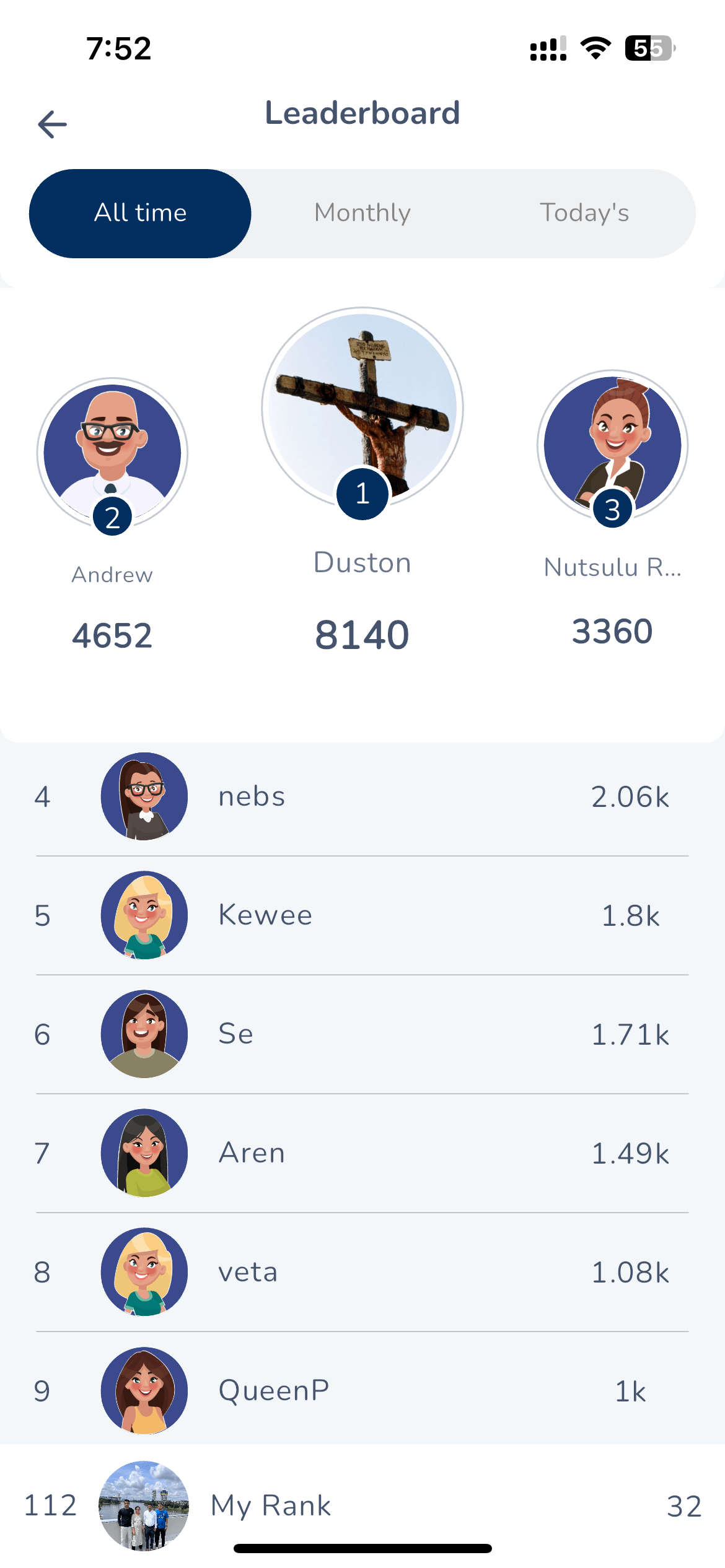
Task: Open Nutsulu R...'s third-place avatar
Action: [612, 445]
